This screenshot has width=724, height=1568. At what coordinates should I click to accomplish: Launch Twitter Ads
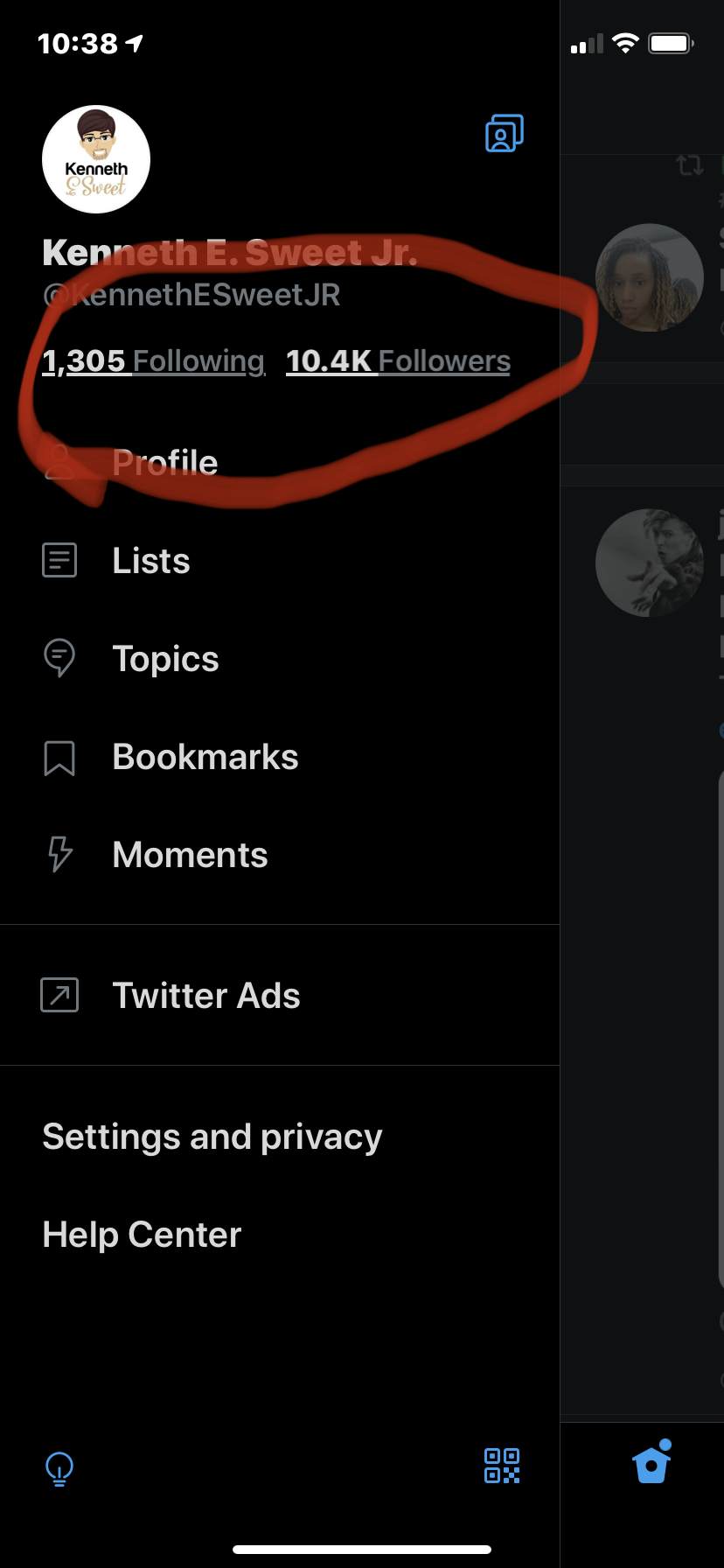pos(205,996)
